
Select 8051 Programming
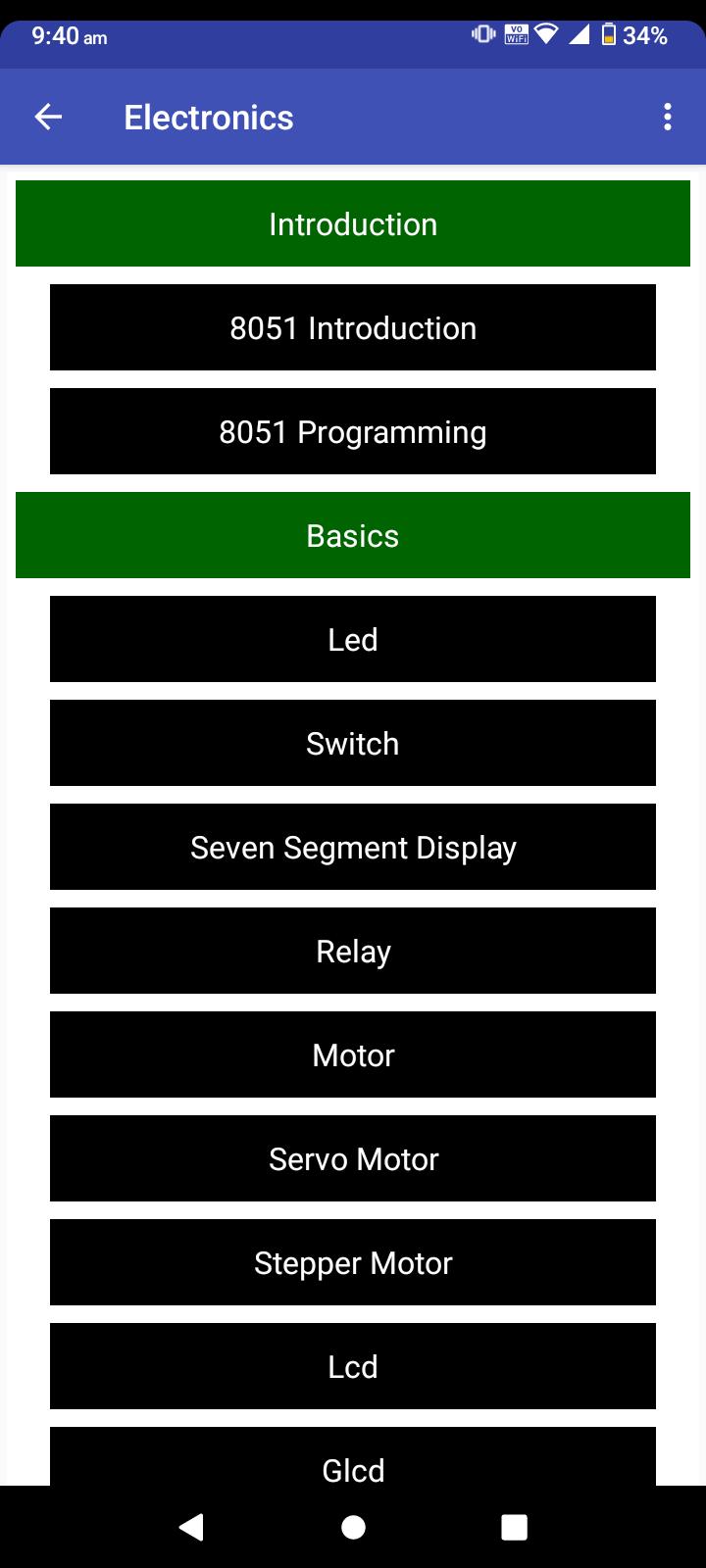(353, 431)
